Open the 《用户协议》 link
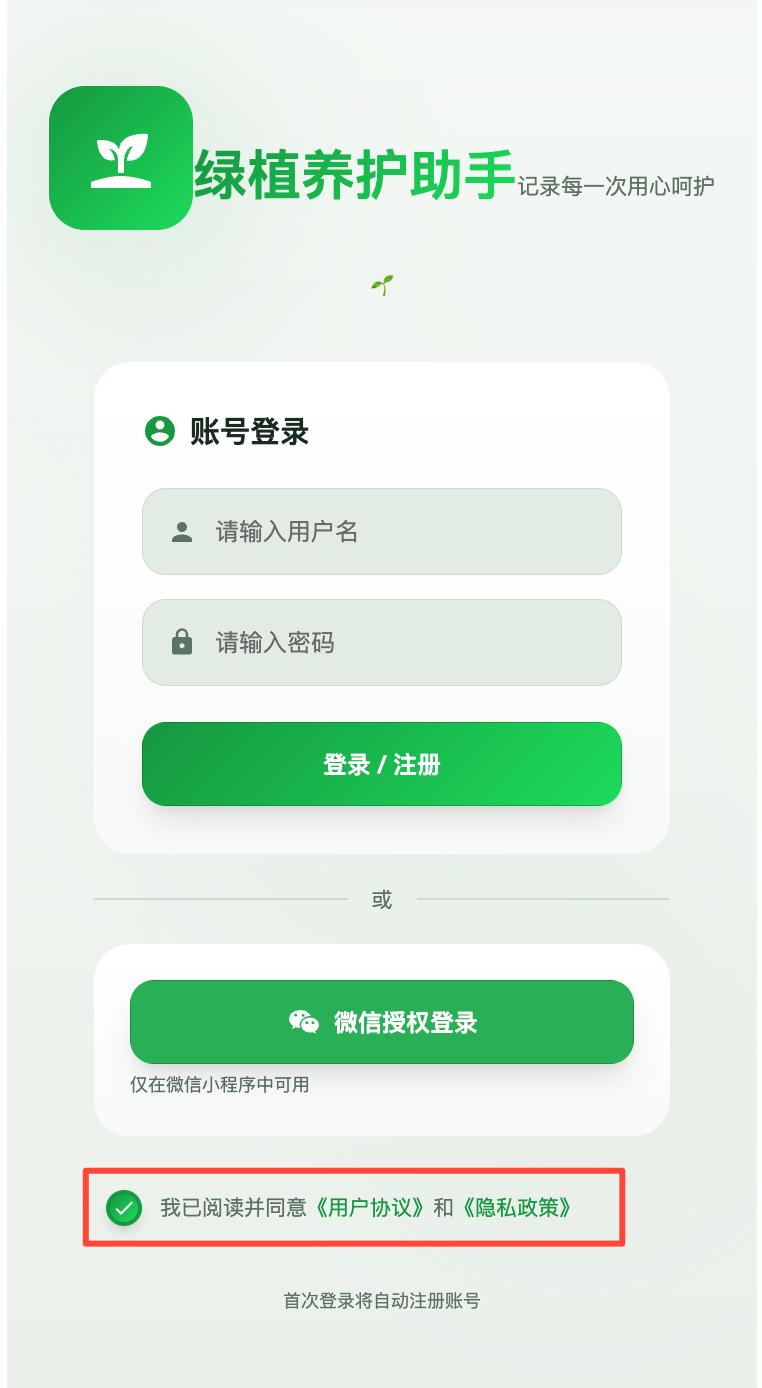This screenshot has width=762, height=1388. (371, 1208)
